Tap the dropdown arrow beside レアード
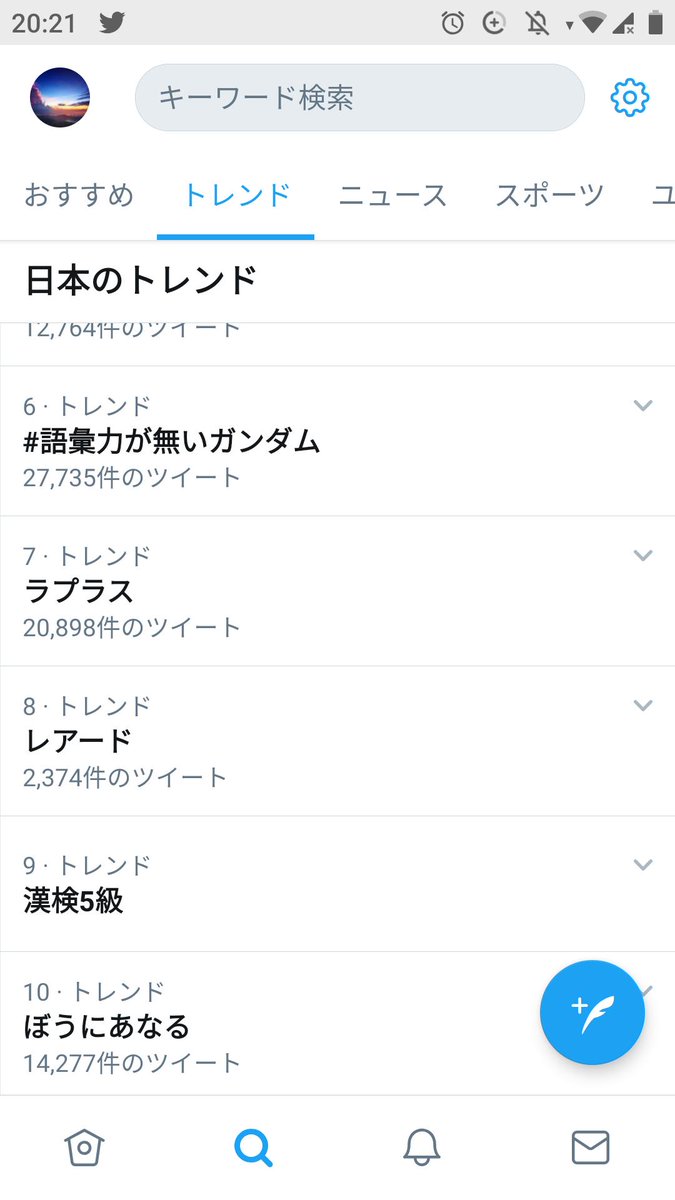 (x=643, y=705)
